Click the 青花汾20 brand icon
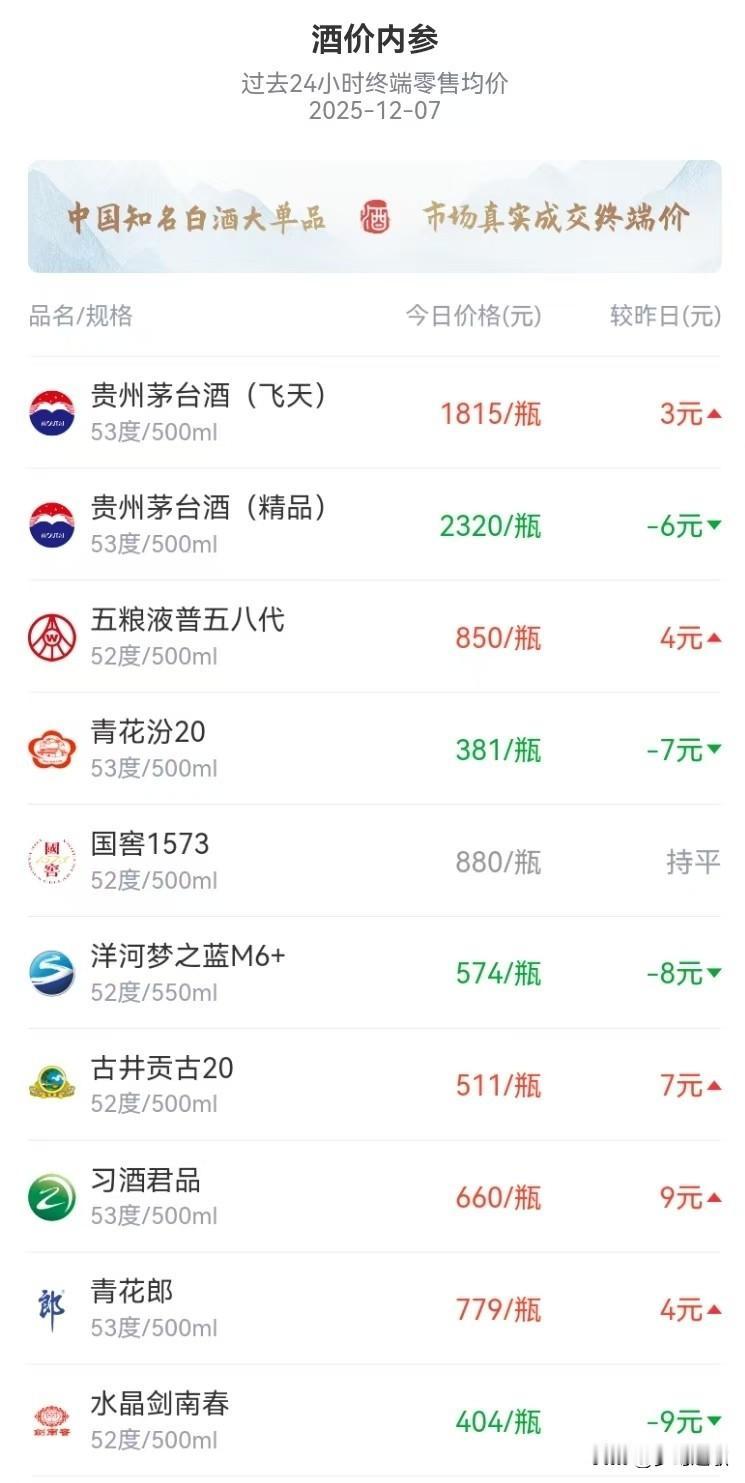The width and height of the screenshot is (745, 1483). [53, 748]
